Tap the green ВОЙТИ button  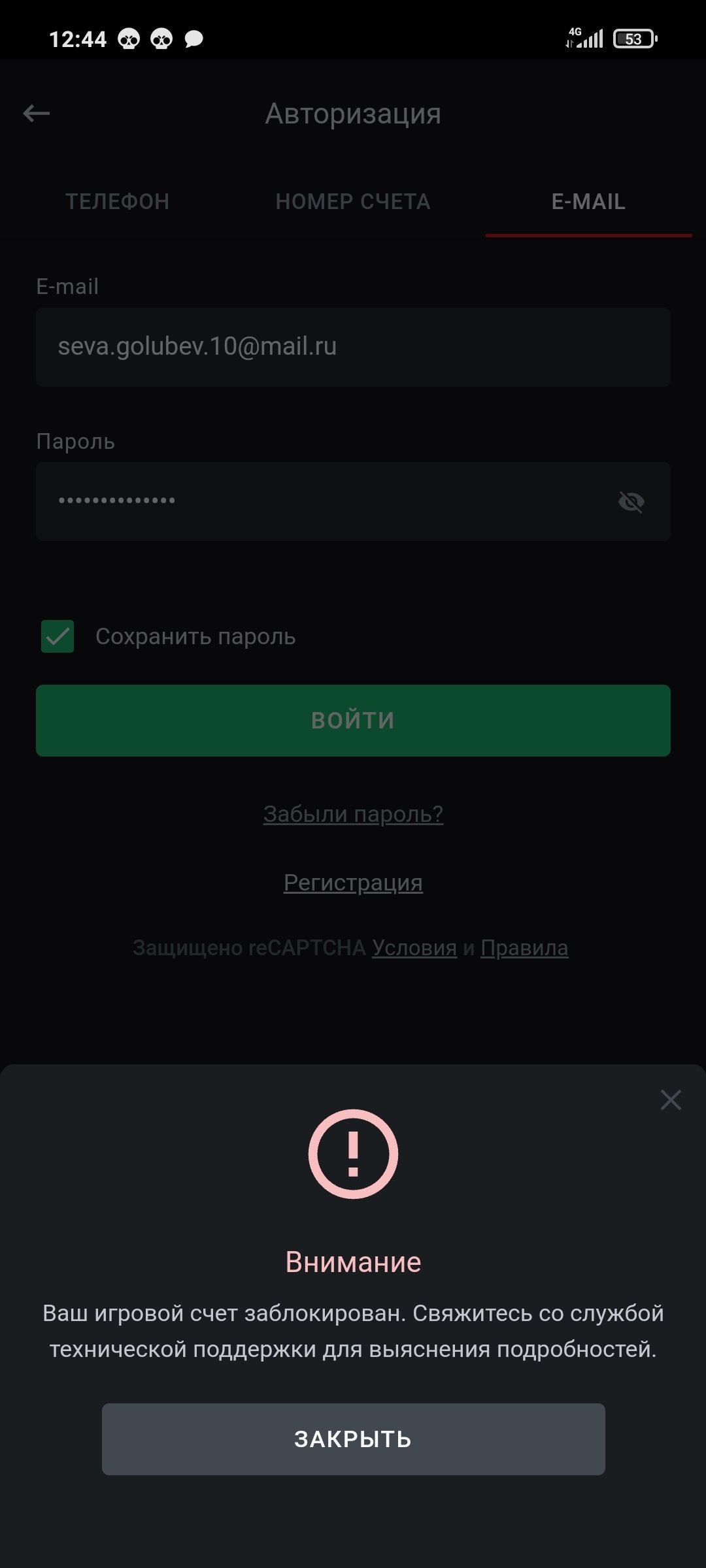click(x=353, y=721)
